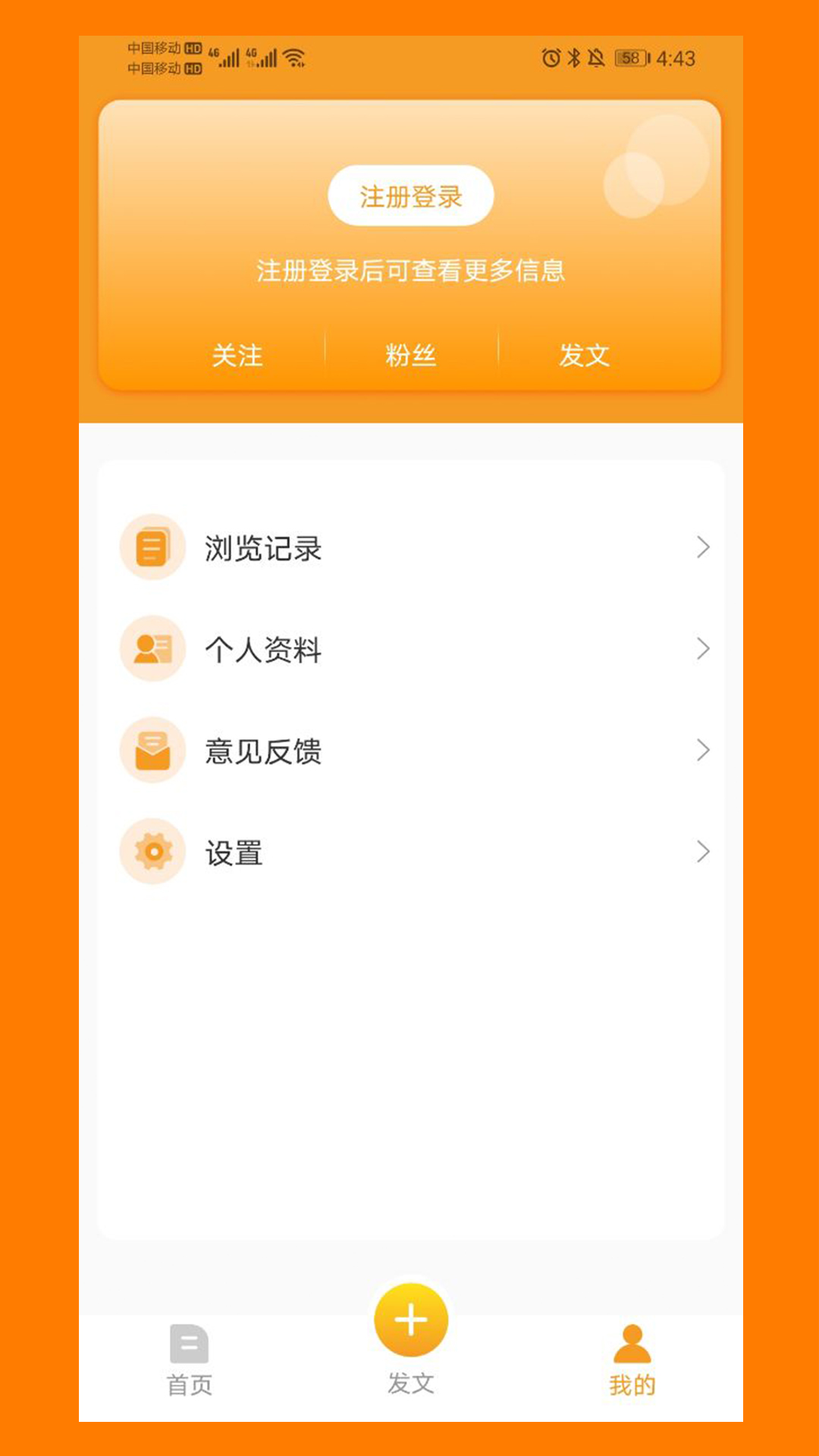Viewport: 819px width, 1456px height.
Task: Open 意见反馈 via its right arrow
Action: point(704,750)
